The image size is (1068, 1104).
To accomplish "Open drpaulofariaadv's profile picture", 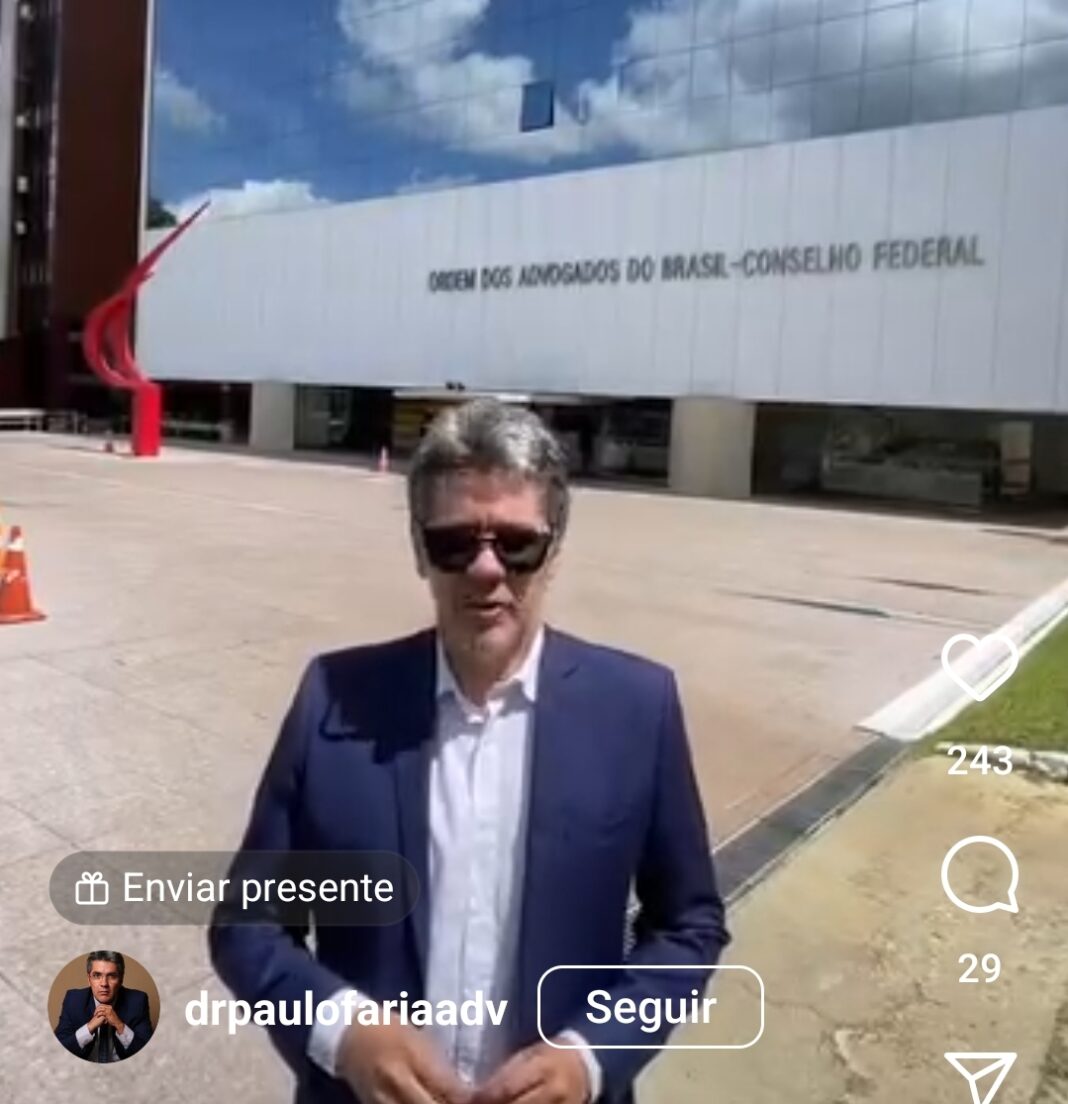I will 104,1006.
